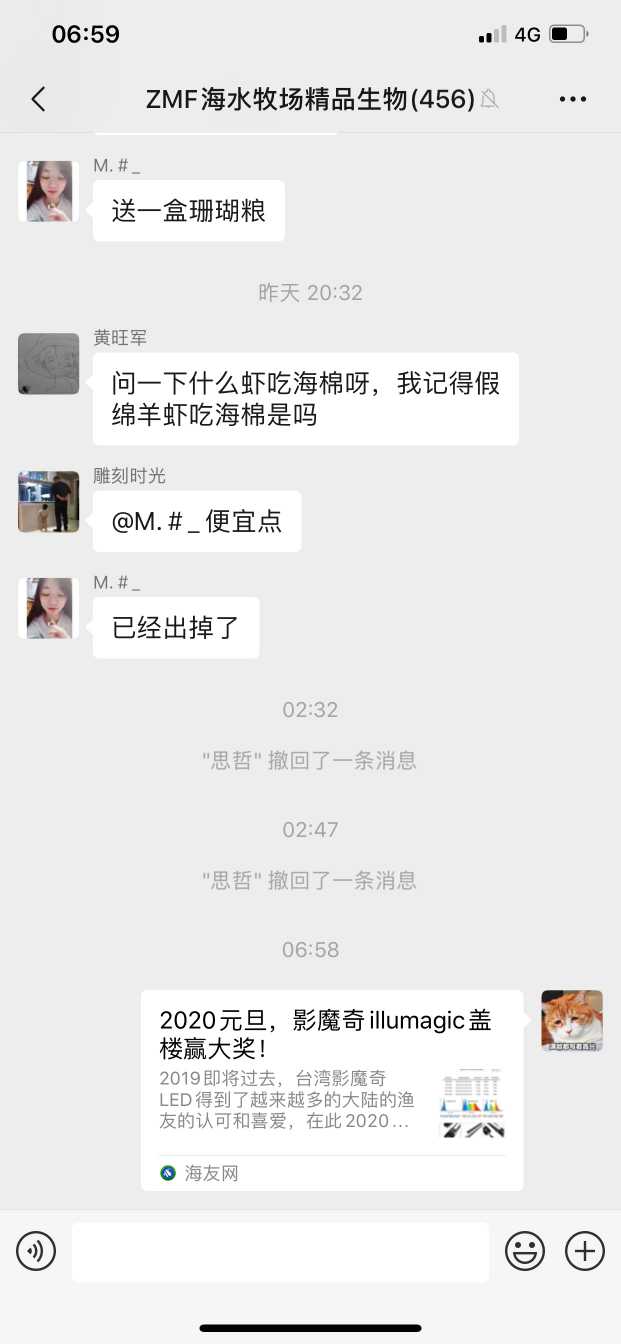Open the chat info three-dot menu
The height and width of the screenshot is (1344, 621).
(573, 99)
